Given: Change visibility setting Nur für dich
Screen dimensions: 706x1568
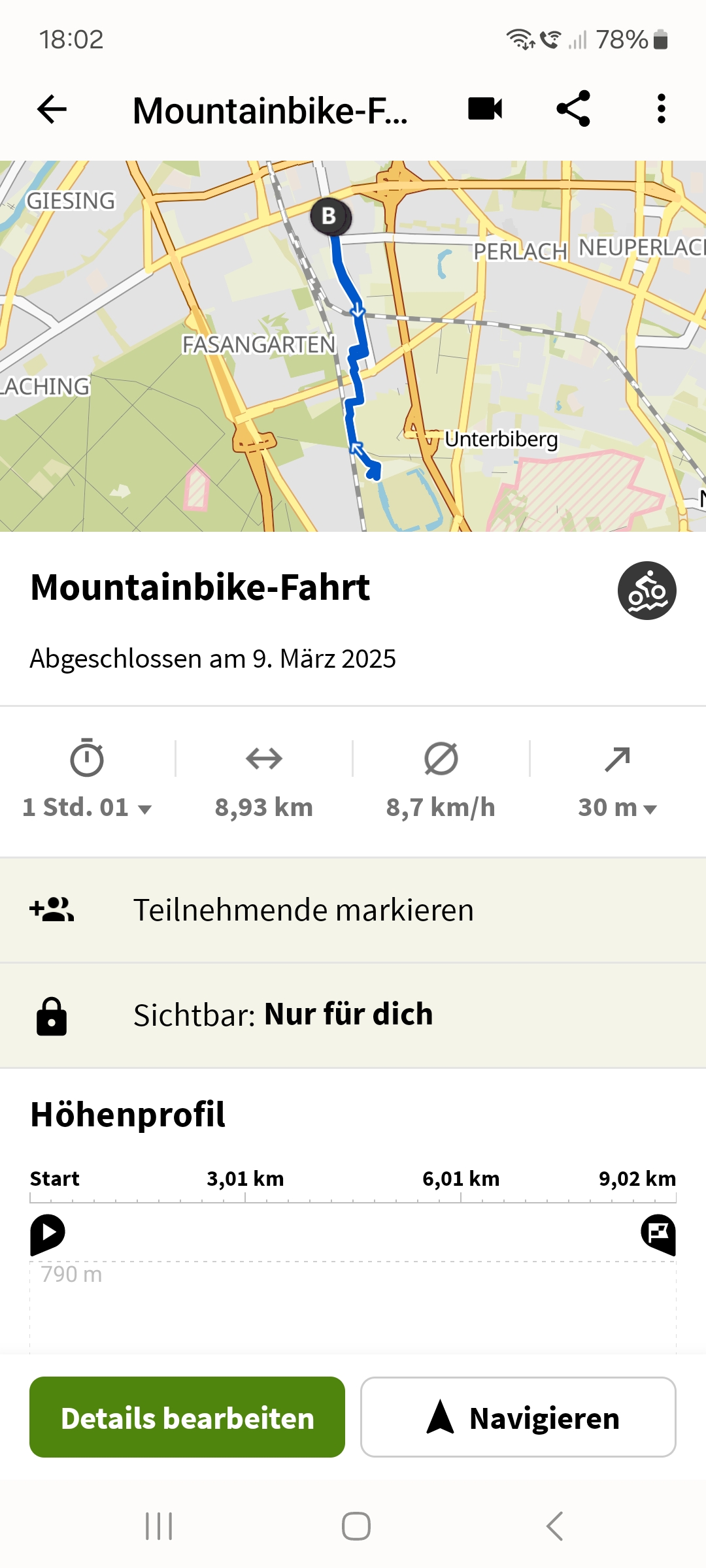Looking at the screenshot, I should tap(353, 1015).
